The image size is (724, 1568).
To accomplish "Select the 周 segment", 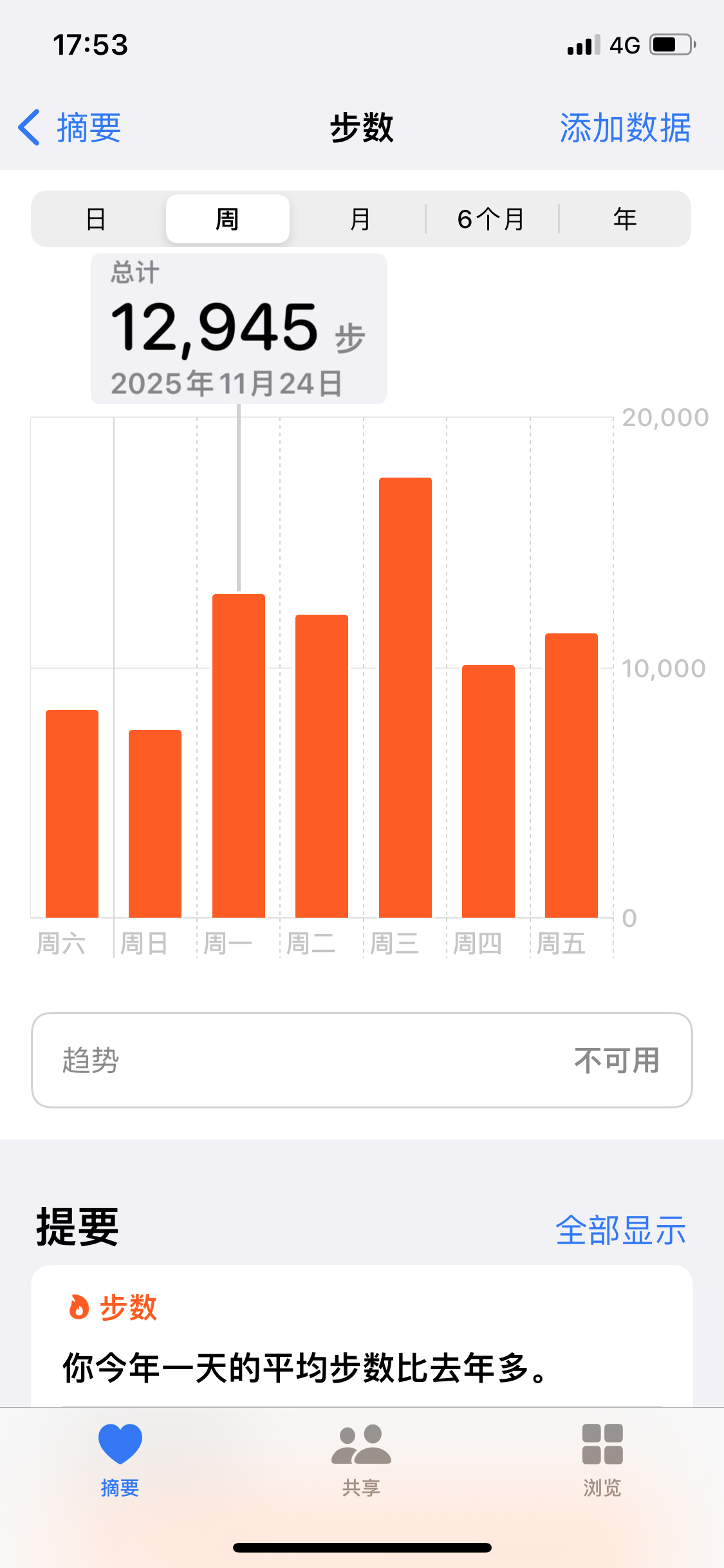I will tap(228, 219).
